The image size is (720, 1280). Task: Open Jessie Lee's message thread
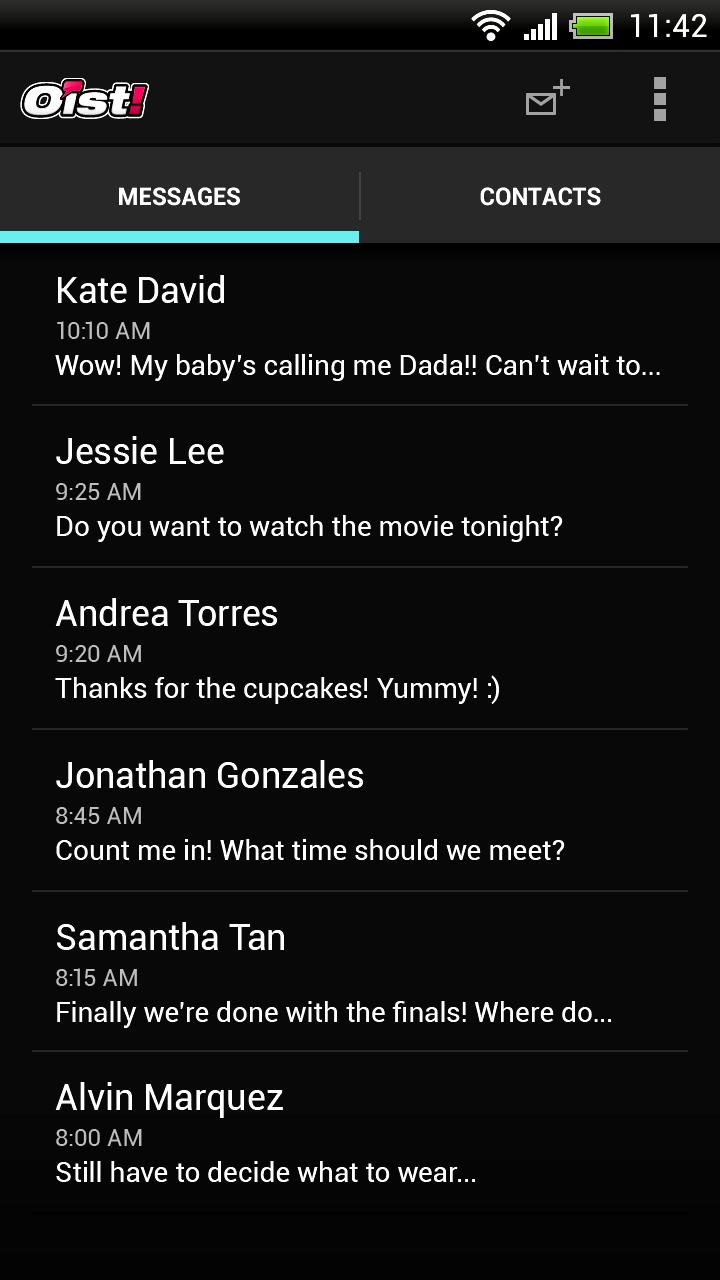[x=360, y=487]
